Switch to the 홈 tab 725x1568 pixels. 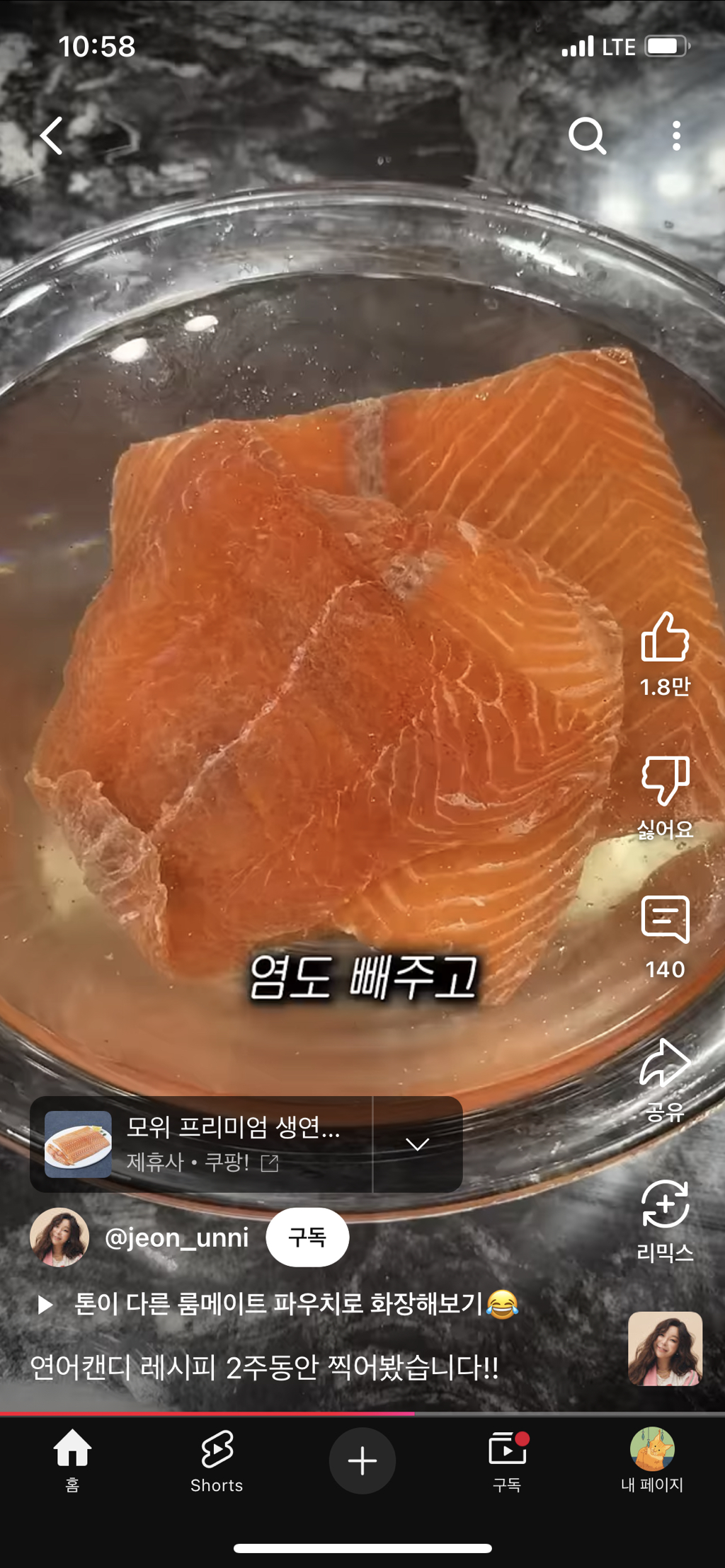point(73,1460)
